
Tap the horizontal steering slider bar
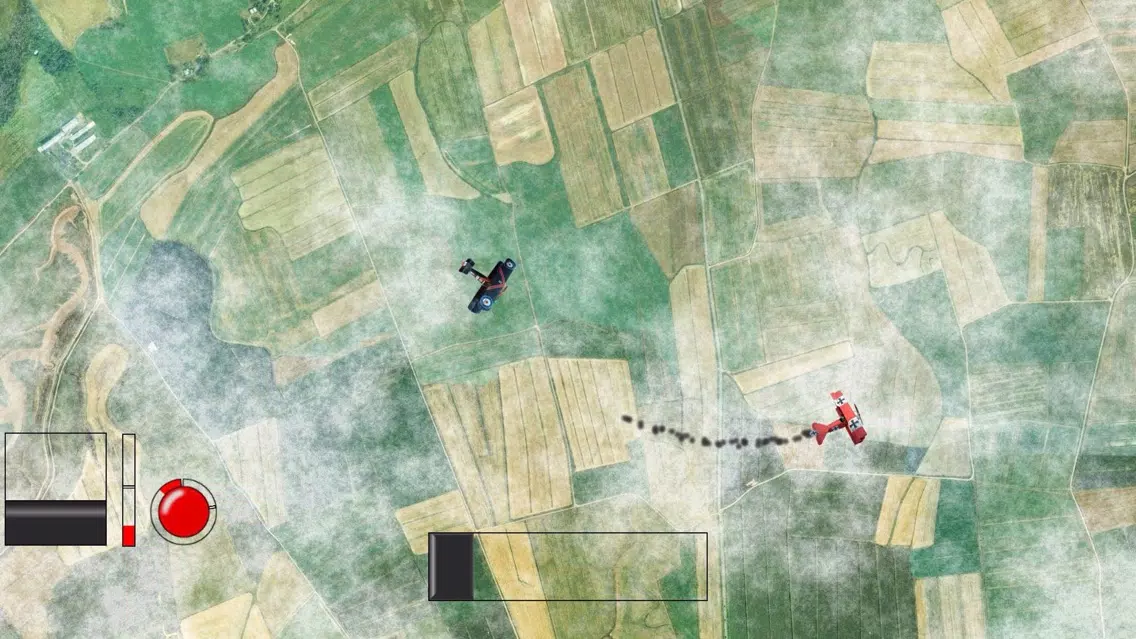point(568,566)
